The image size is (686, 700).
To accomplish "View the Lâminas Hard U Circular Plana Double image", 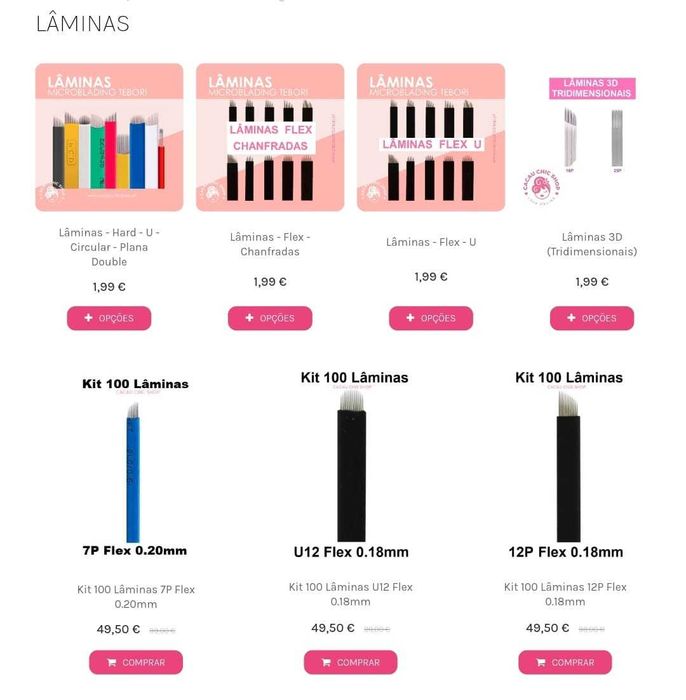I will click(109, 138).
